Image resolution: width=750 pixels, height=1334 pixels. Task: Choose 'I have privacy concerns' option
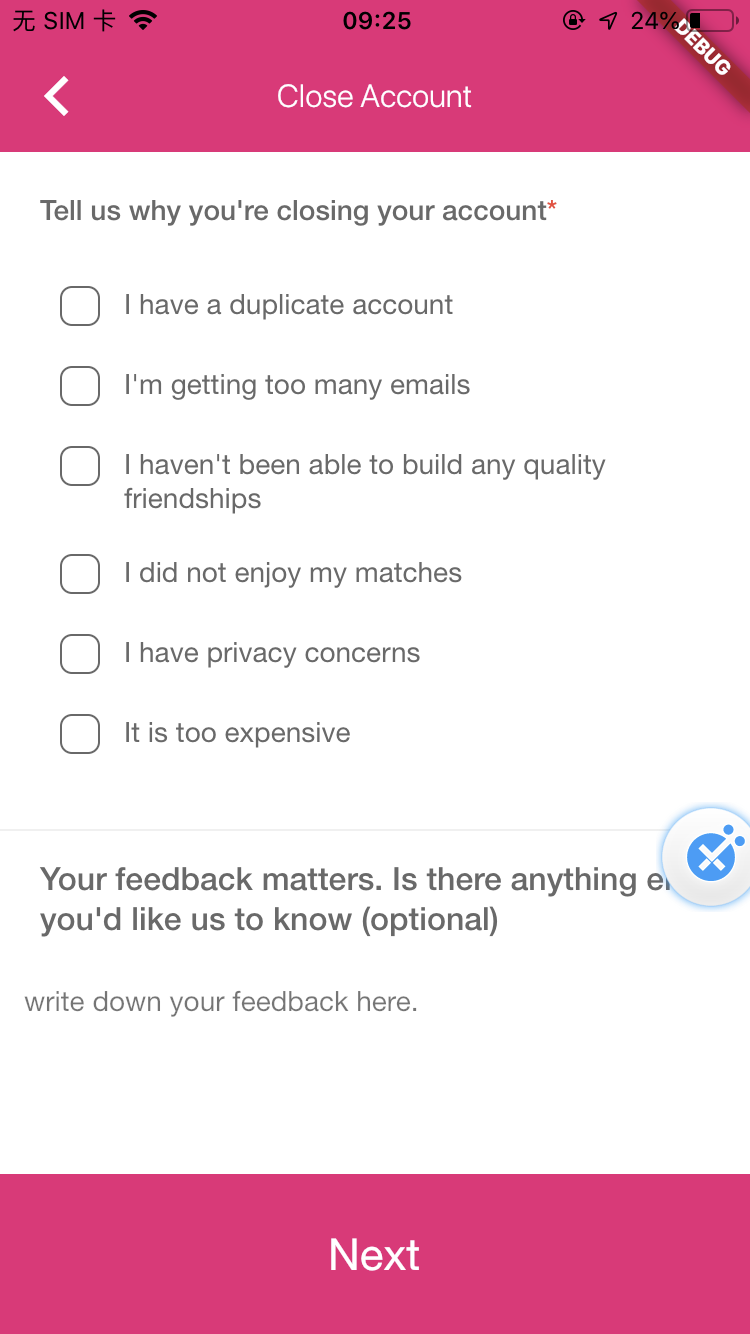[80, 654]
